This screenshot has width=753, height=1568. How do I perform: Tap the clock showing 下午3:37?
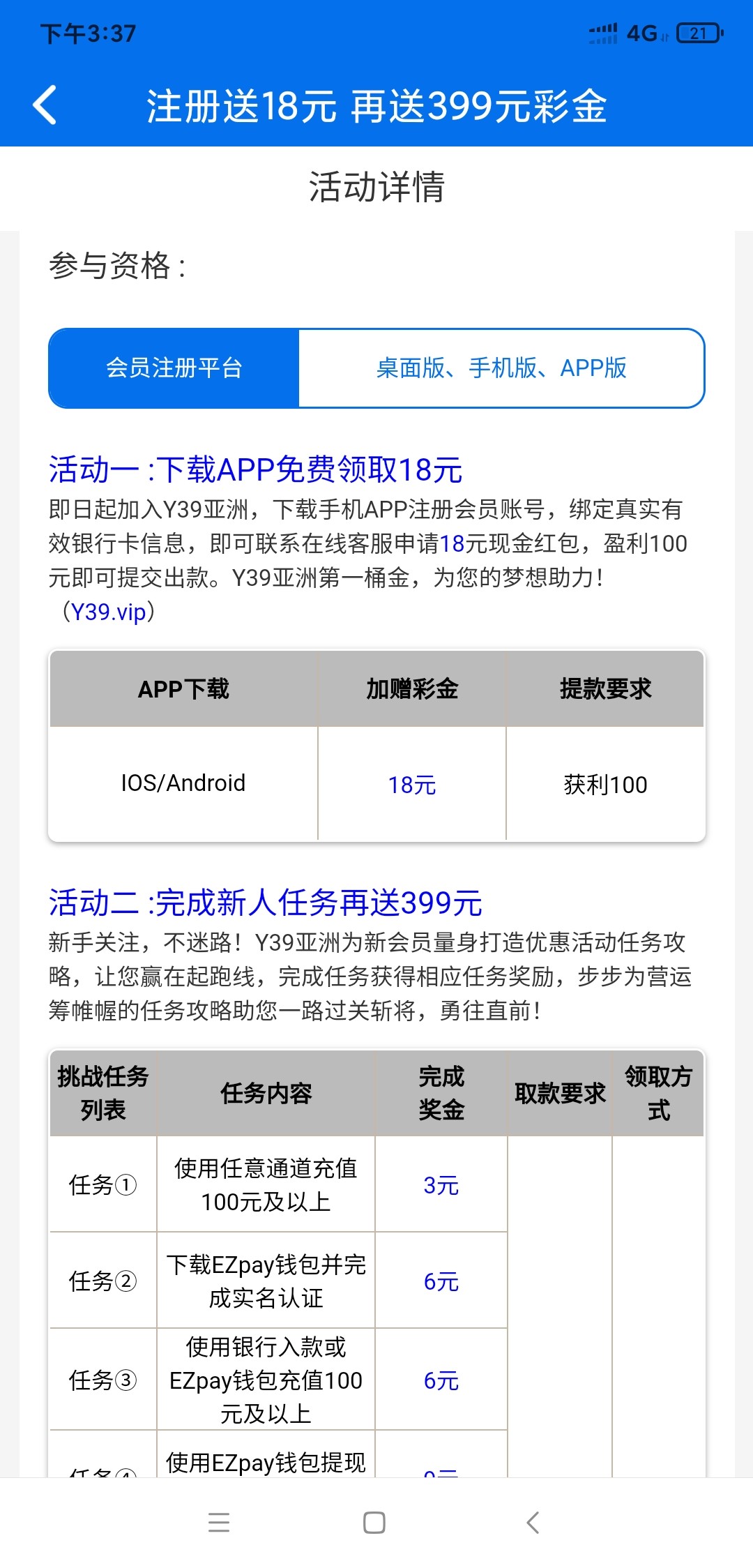(86, 32)
